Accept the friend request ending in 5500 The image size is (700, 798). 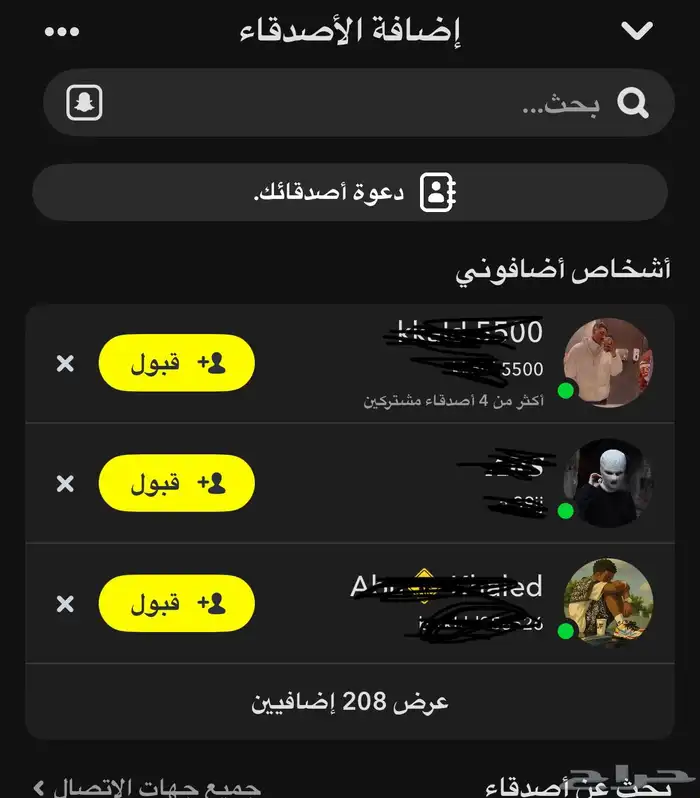176,363
